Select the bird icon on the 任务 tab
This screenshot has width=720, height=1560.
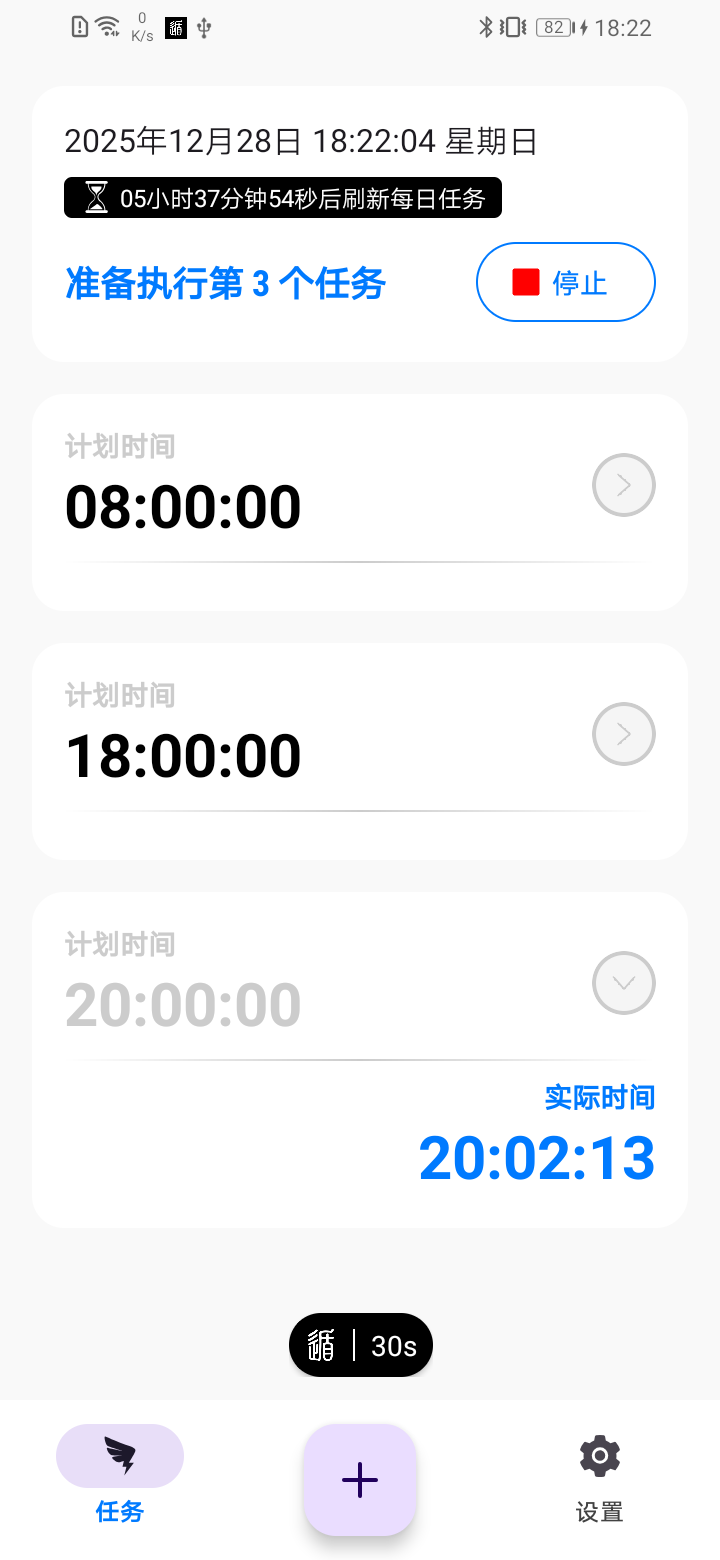click(119, 1456)
